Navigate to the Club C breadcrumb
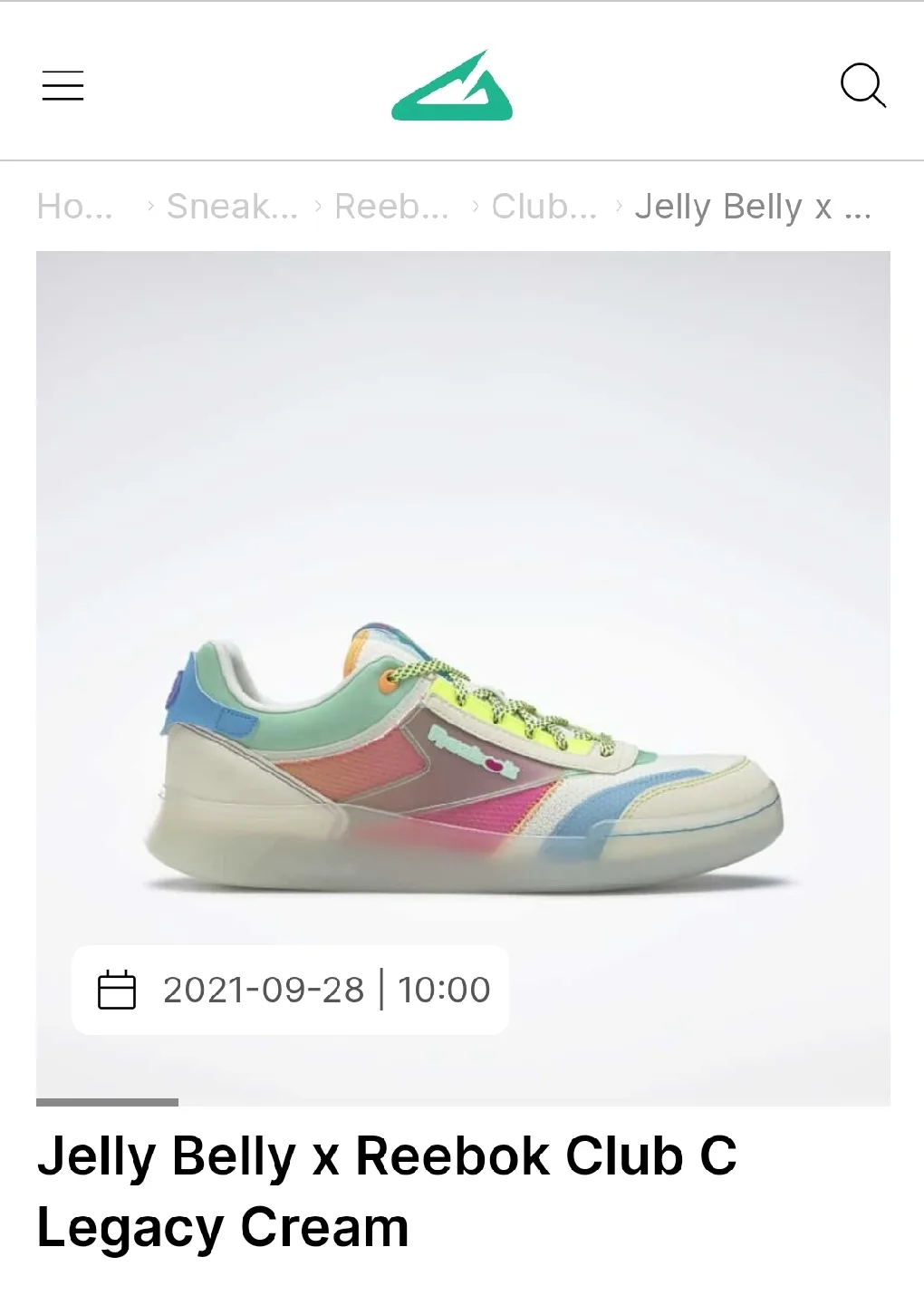 [x=544, y=207]
